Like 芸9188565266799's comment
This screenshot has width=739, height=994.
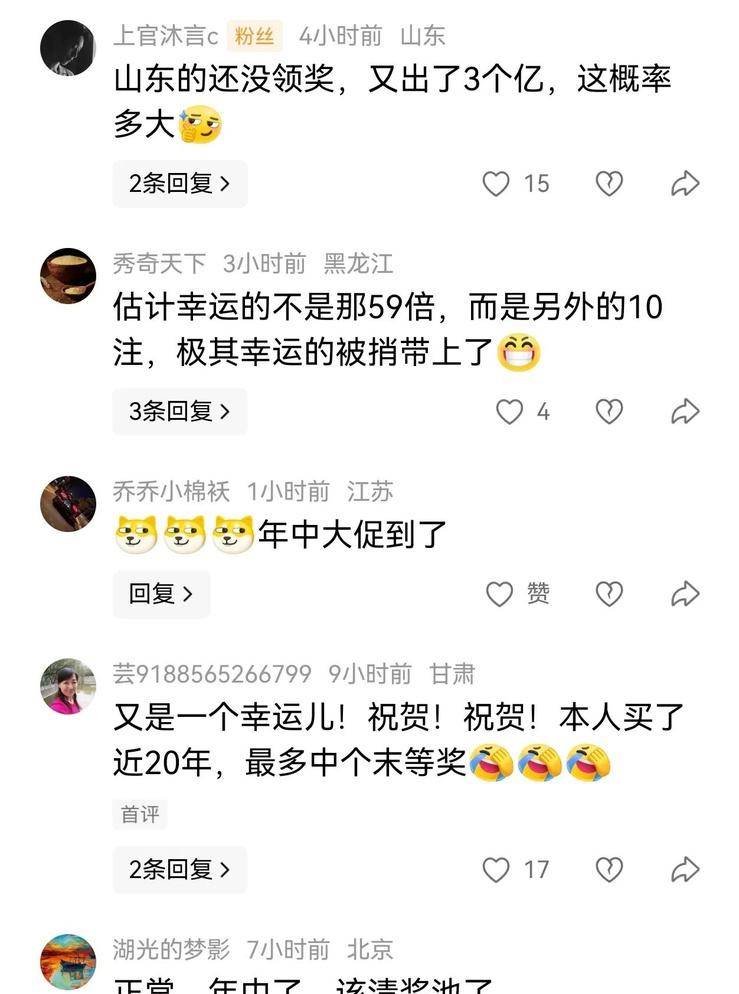497,870
